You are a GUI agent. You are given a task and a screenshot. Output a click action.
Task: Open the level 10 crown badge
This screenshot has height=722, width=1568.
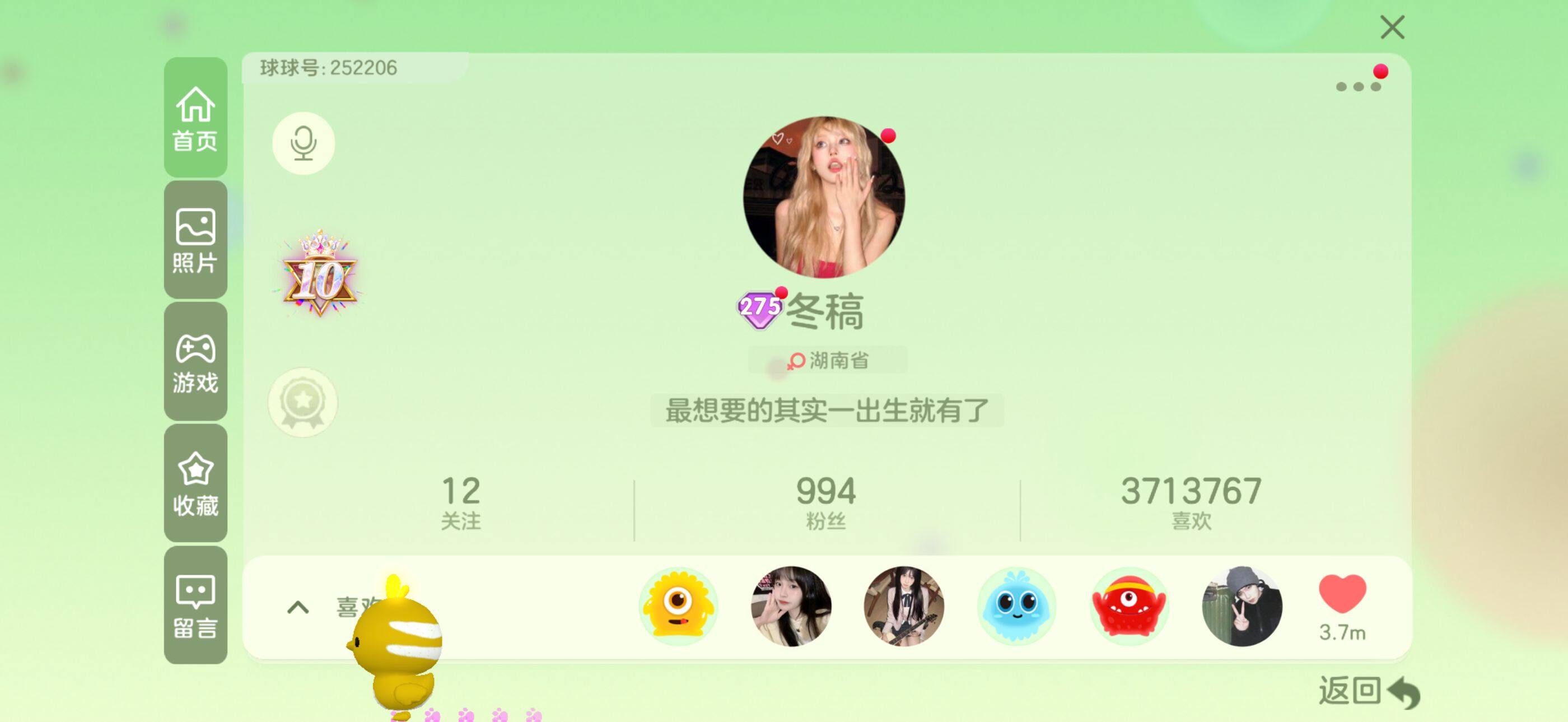320,275
